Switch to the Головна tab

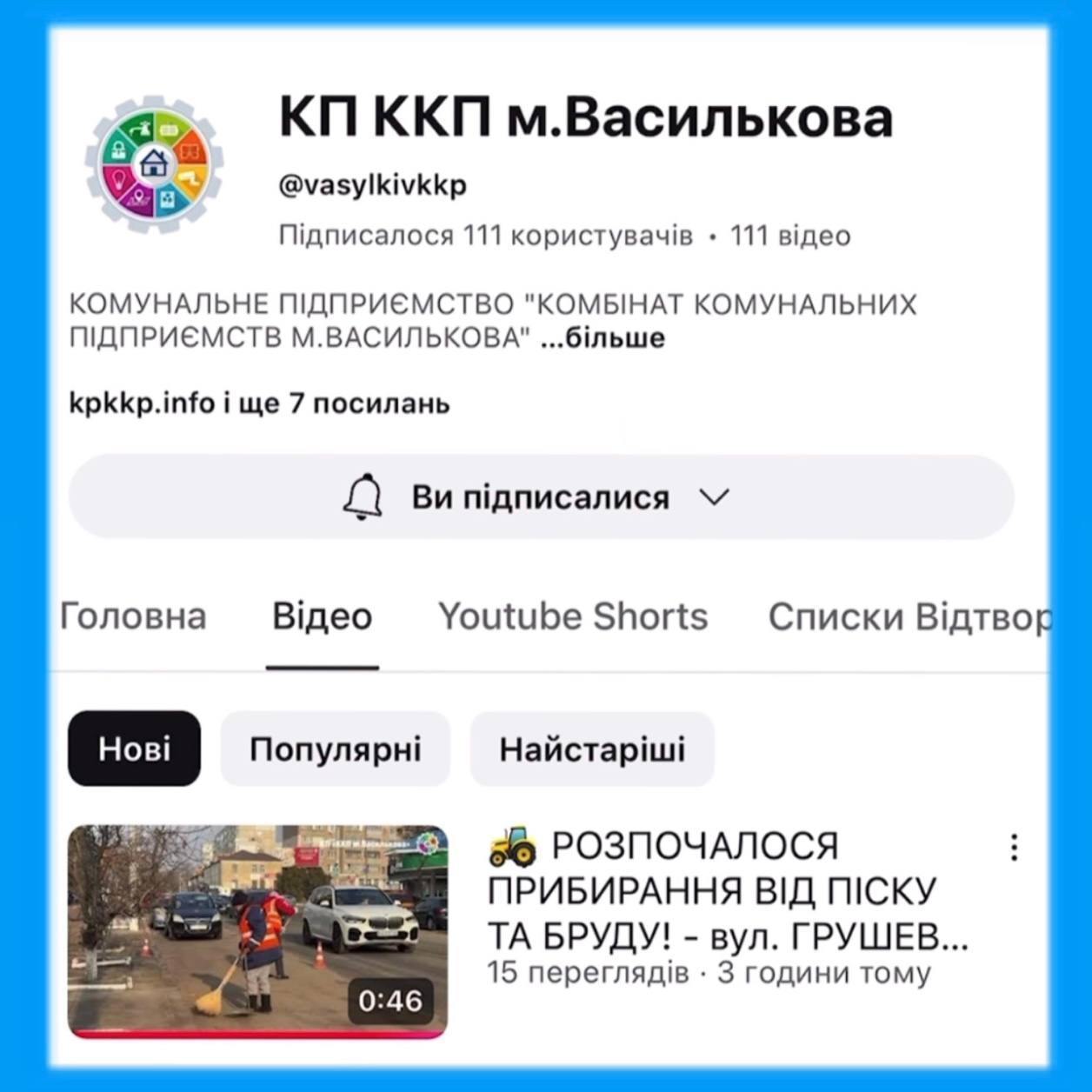coord(133,616)
